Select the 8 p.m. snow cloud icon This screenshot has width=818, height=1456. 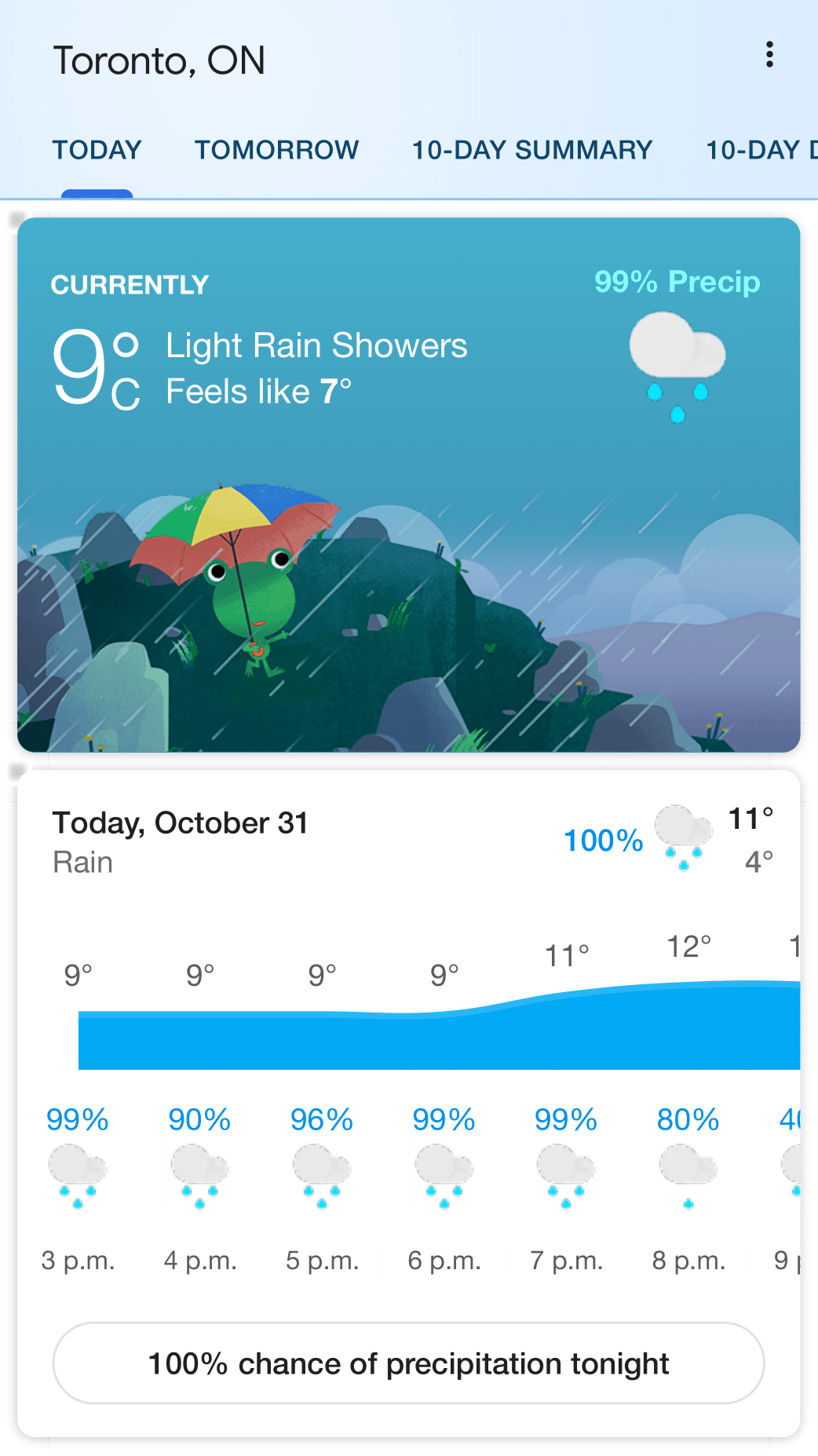(x=687, y=1173)
